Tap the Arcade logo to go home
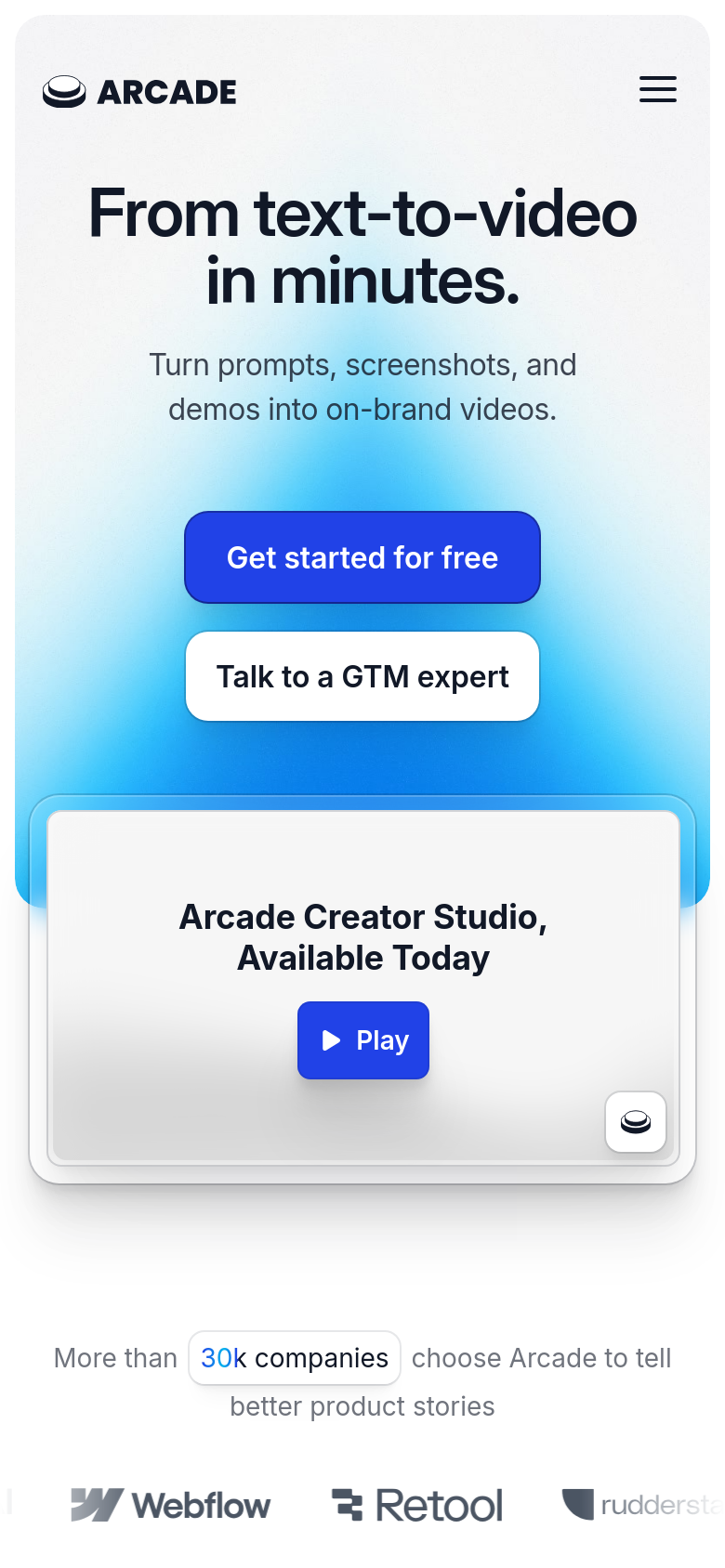The image size is (725, 1568). [x=139, y=92]
